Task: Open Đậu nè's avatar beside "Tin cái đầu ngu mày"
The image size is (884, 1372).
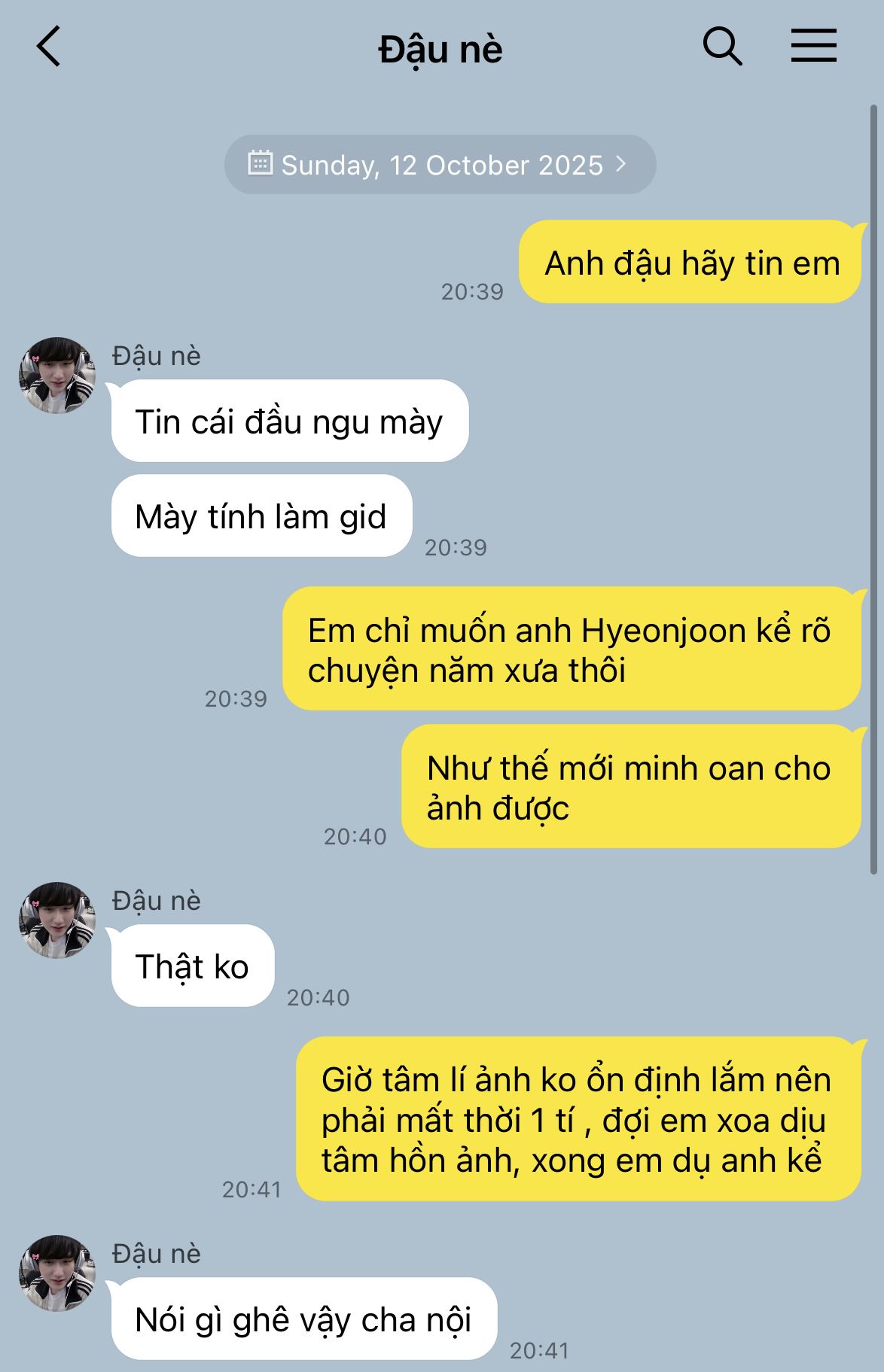Action: 57,375
